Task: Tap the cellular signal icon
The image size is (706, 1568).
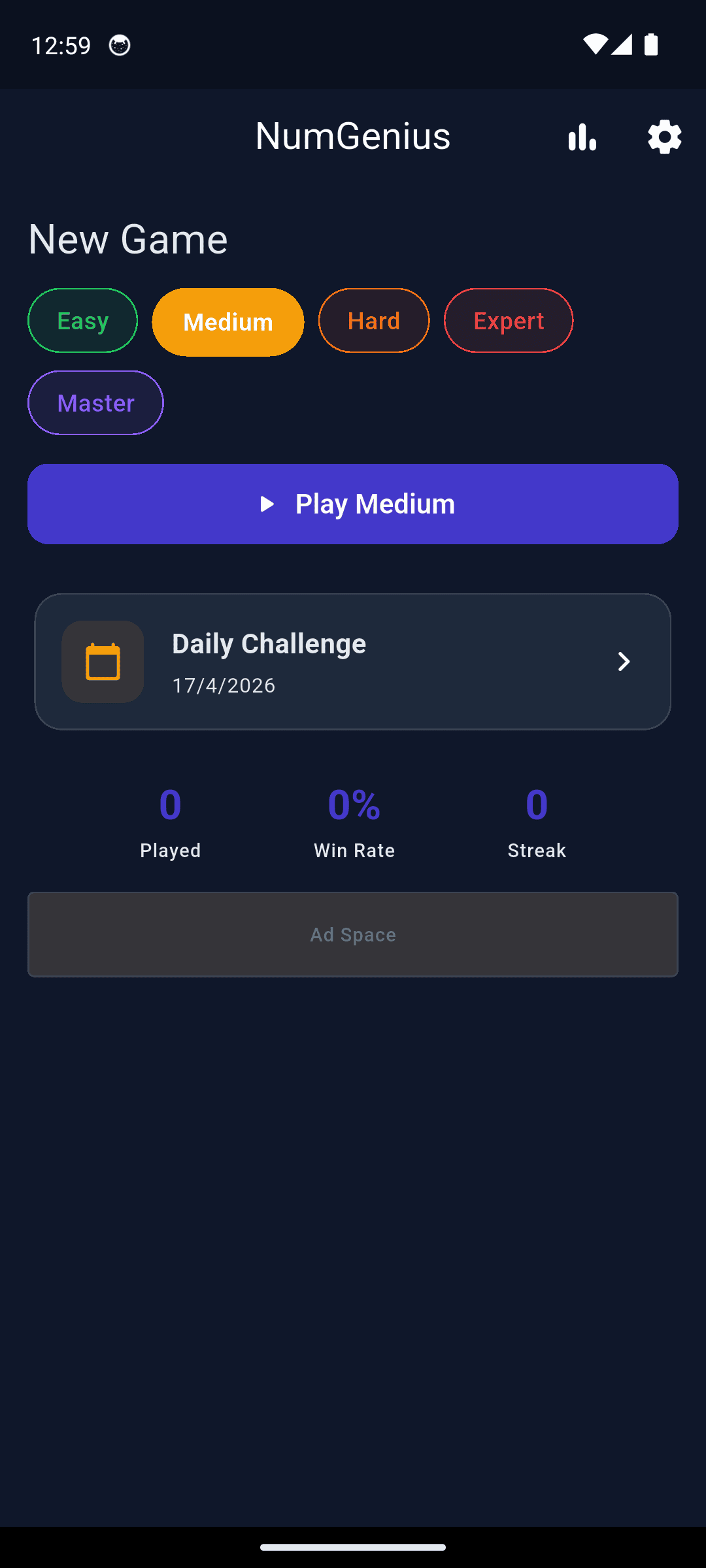Action: coord(622,44)
